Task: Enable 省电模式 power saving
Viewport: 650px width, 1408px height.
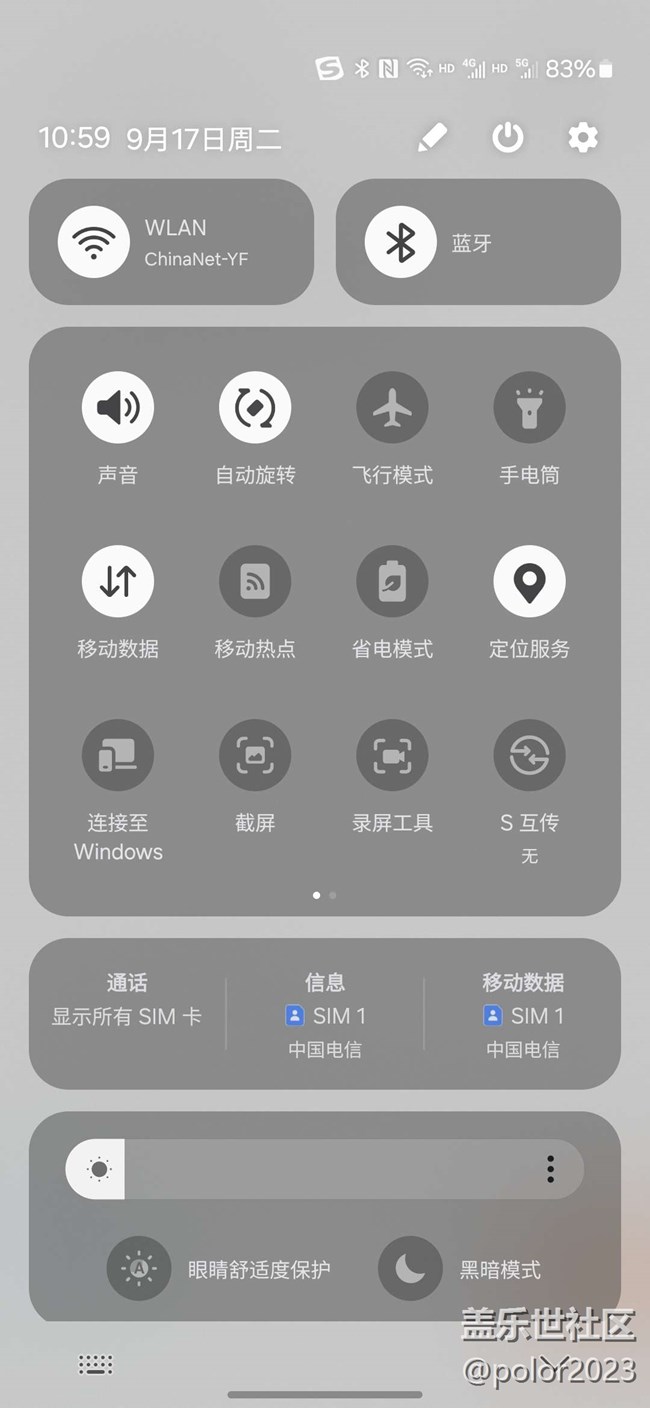Action: [x=392, y=581]
